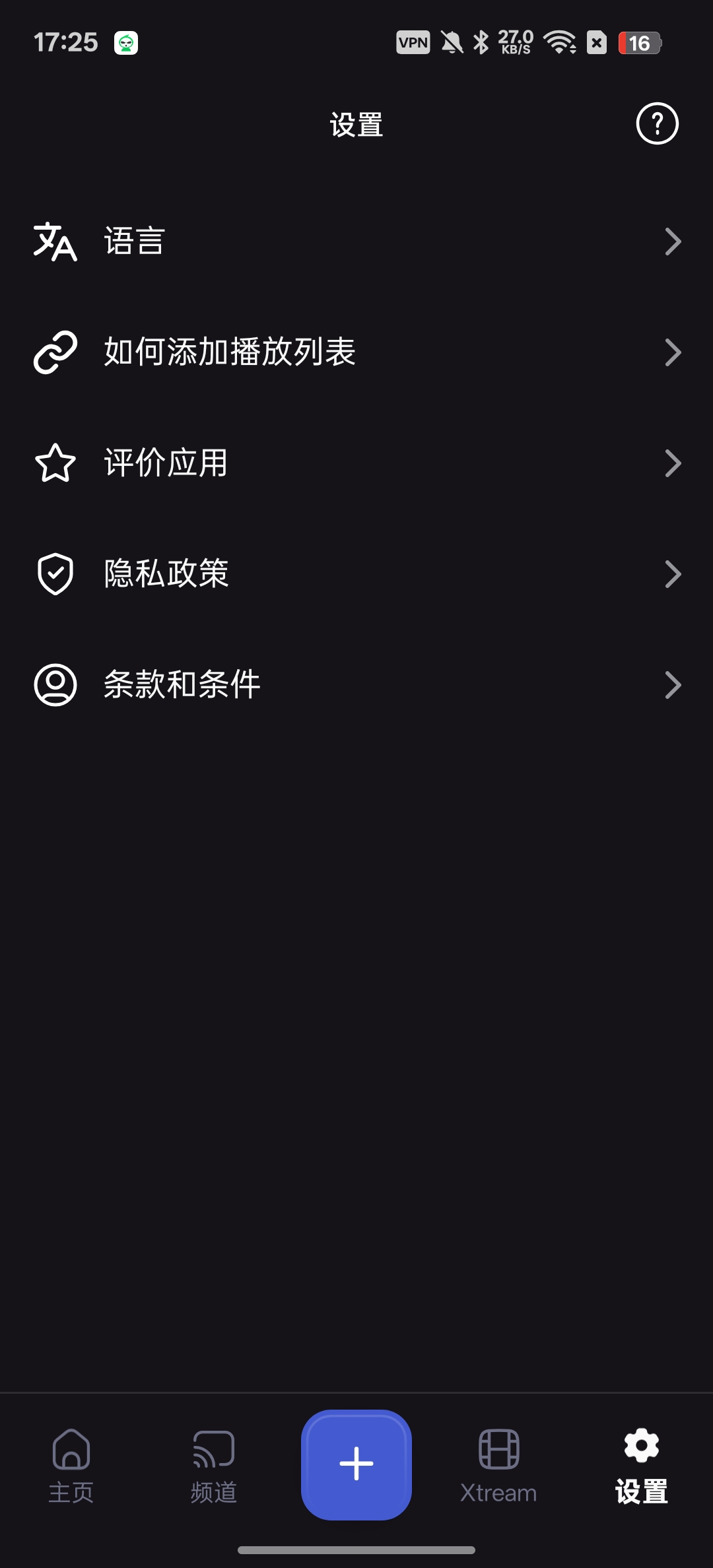Switch to the 主页 home tab

[71, 1466]
